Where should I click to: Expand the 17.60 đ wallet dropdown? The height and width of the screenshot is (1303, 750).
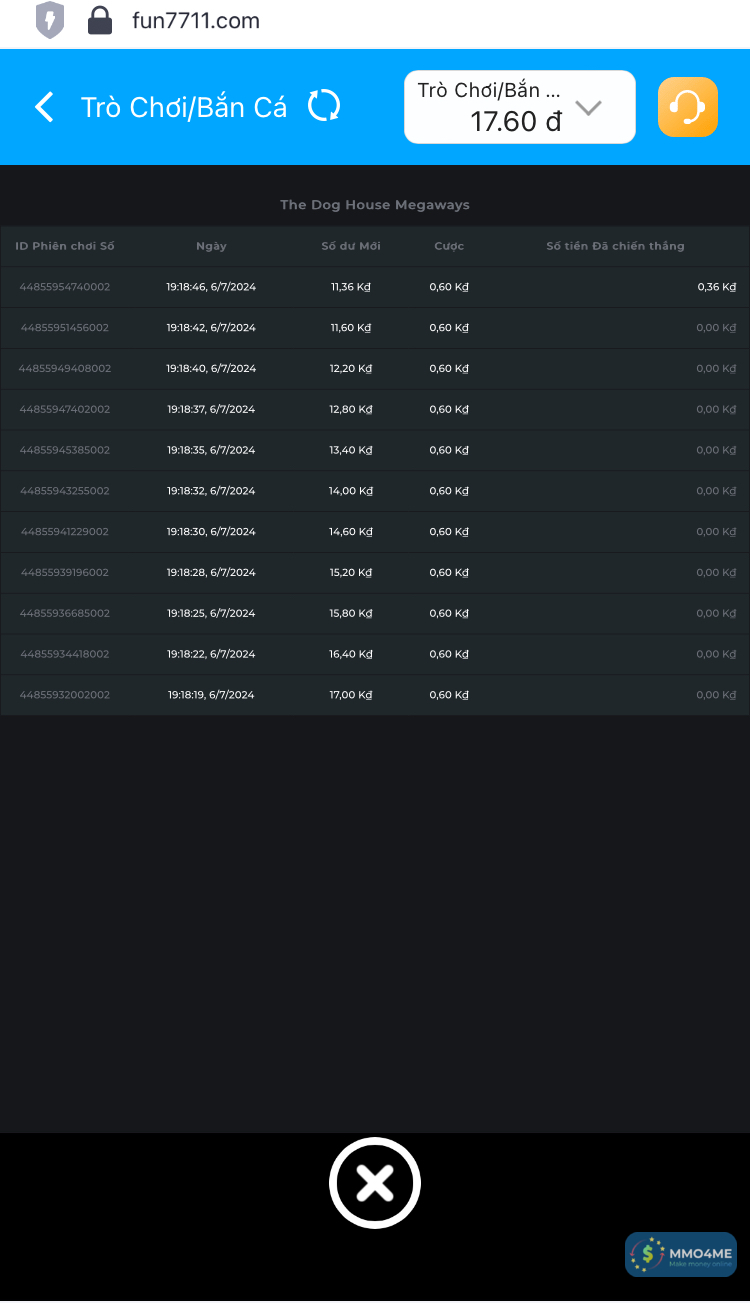click(x=588, y=108)
